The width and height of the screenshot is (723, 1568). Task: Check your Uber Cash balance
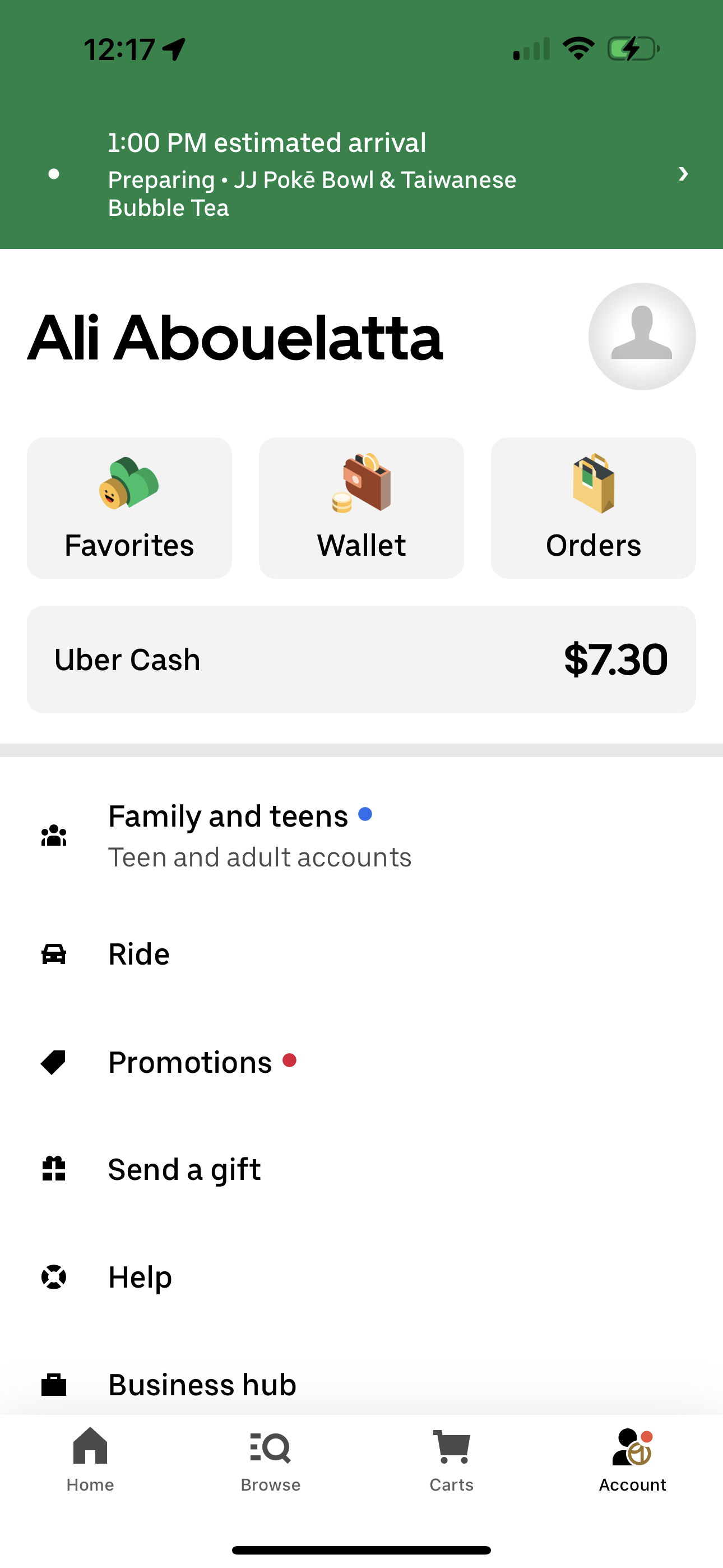tap(361, 658)
